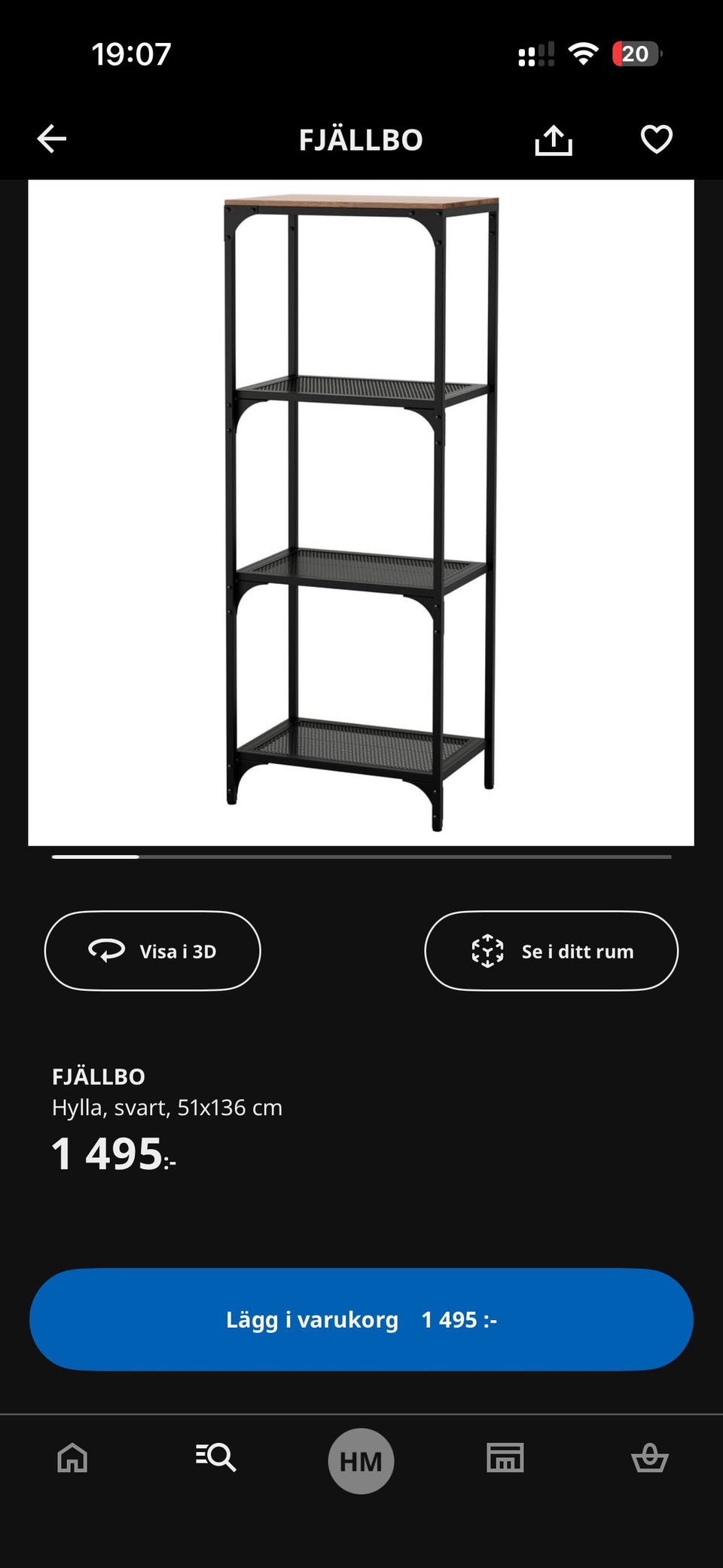Switch to the home tab
723x1568 pixels.
72,1458
